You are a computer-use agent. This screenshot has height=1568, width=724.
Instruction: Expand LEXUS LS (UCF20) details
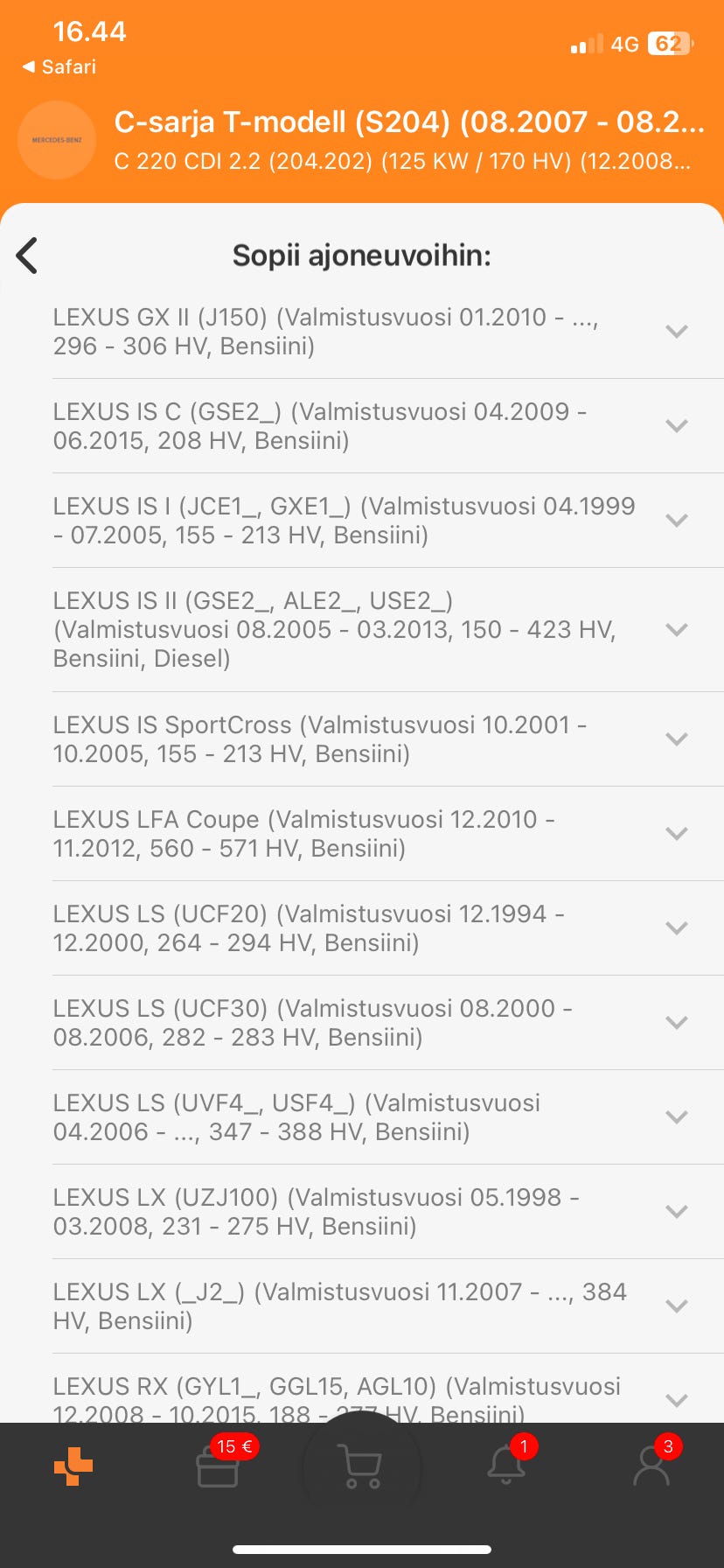click(x=676, y=928)
